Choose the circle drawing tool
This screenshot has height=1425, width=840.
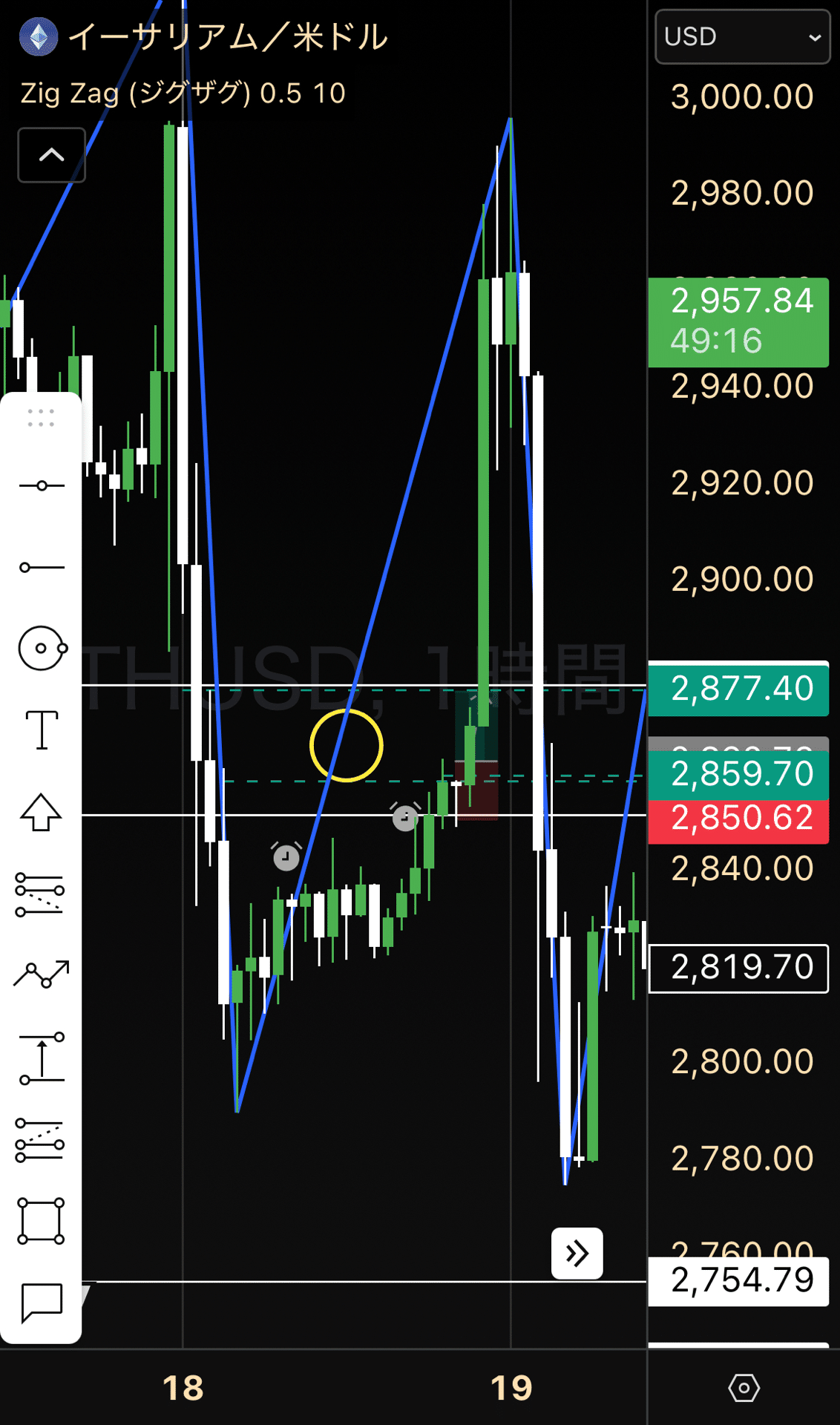(42, 649)
